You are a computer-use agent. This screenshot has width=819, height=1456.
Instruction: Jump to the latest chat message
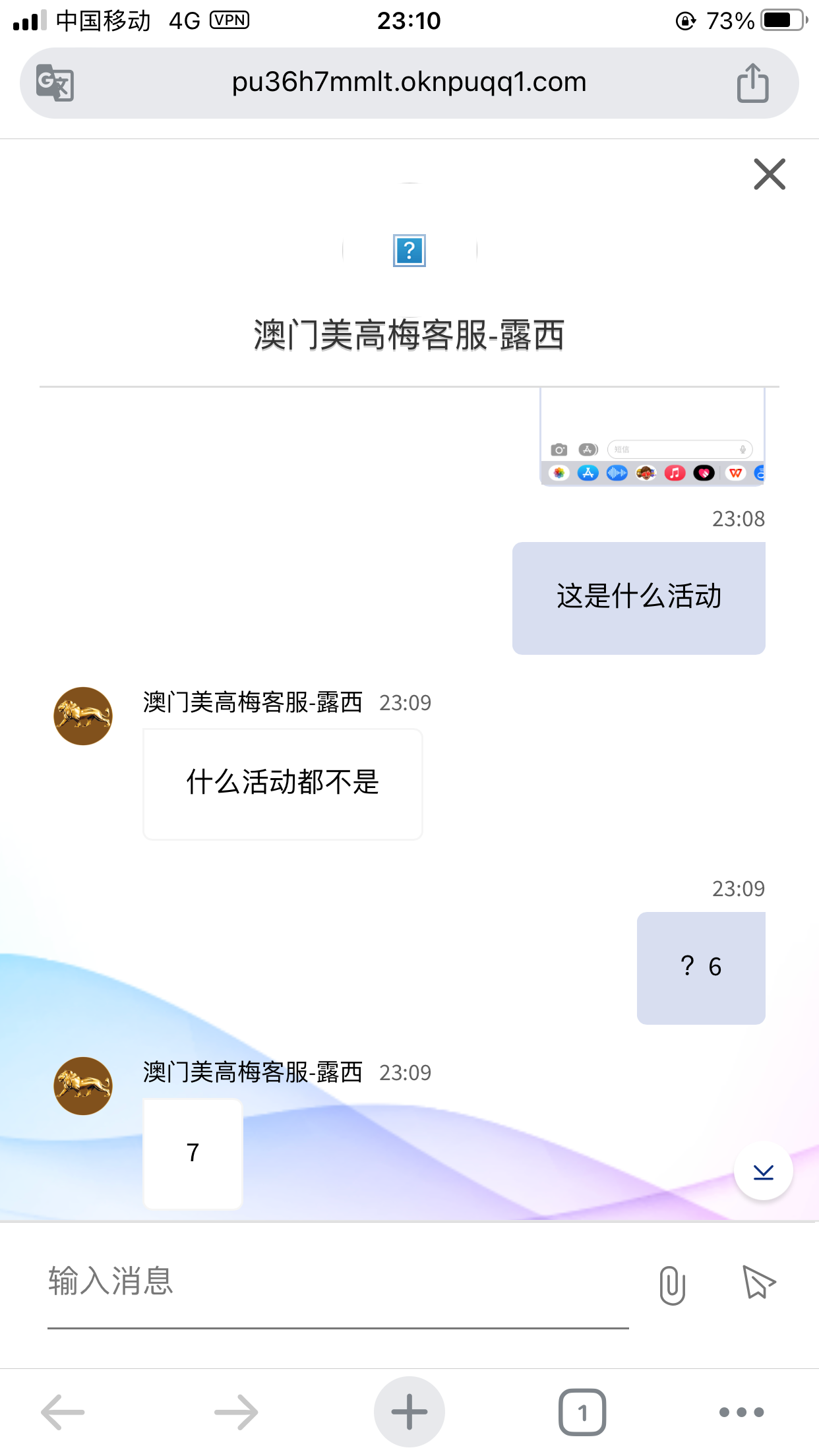tap(763, 1171)
